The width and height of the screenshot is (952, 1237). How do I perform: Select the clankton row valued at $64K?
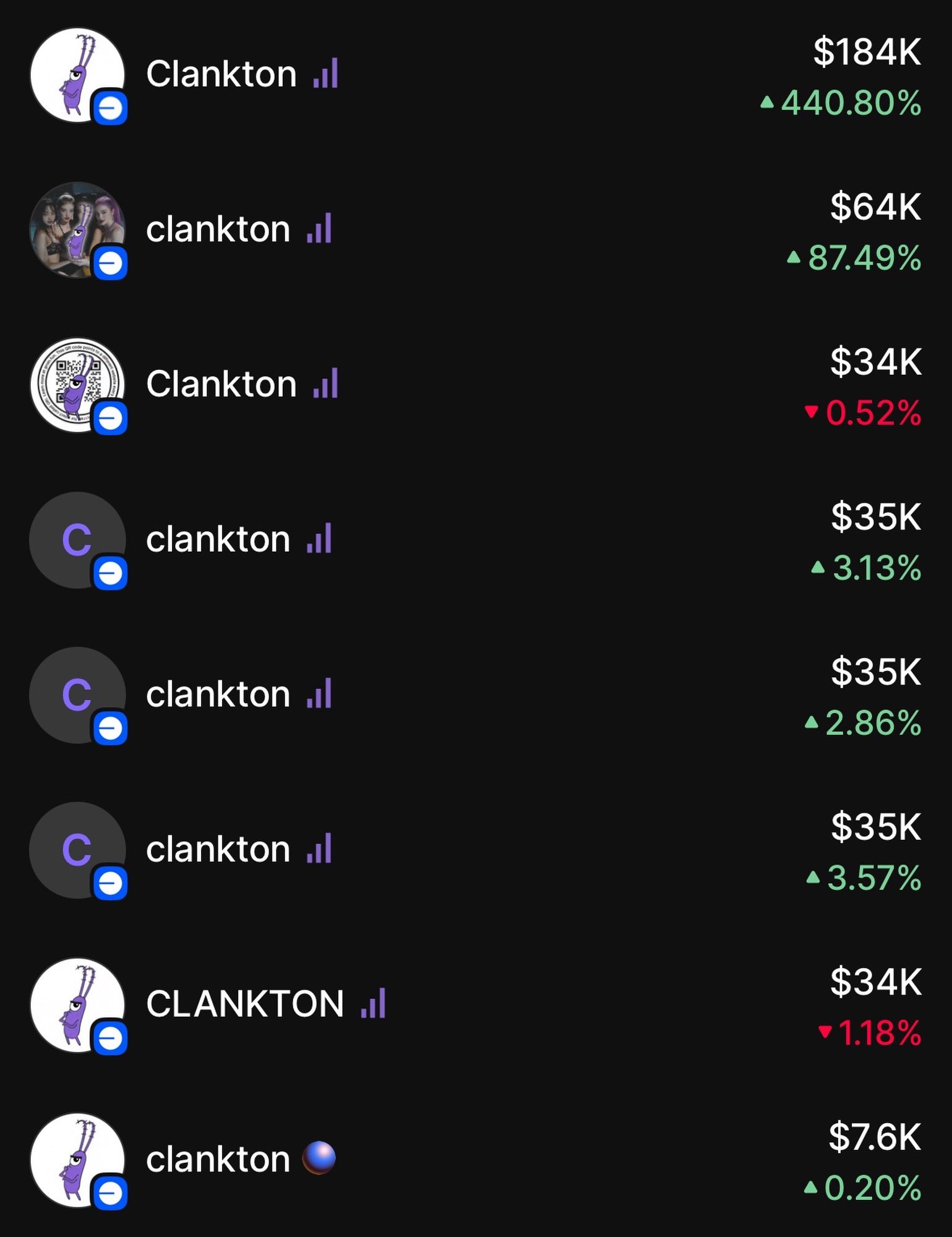click(218, 230)
